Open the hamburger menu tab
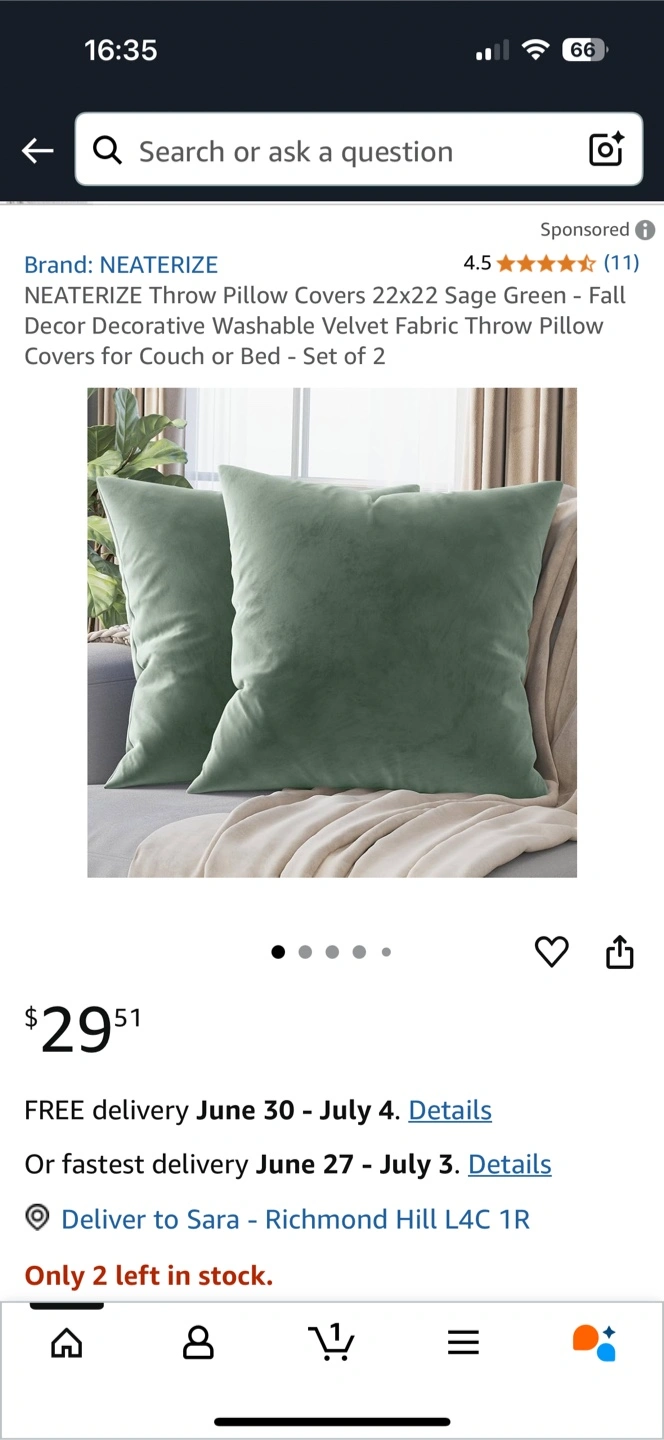The height and width of the screenshot is (1440, 664). (x=463, y=1343)
